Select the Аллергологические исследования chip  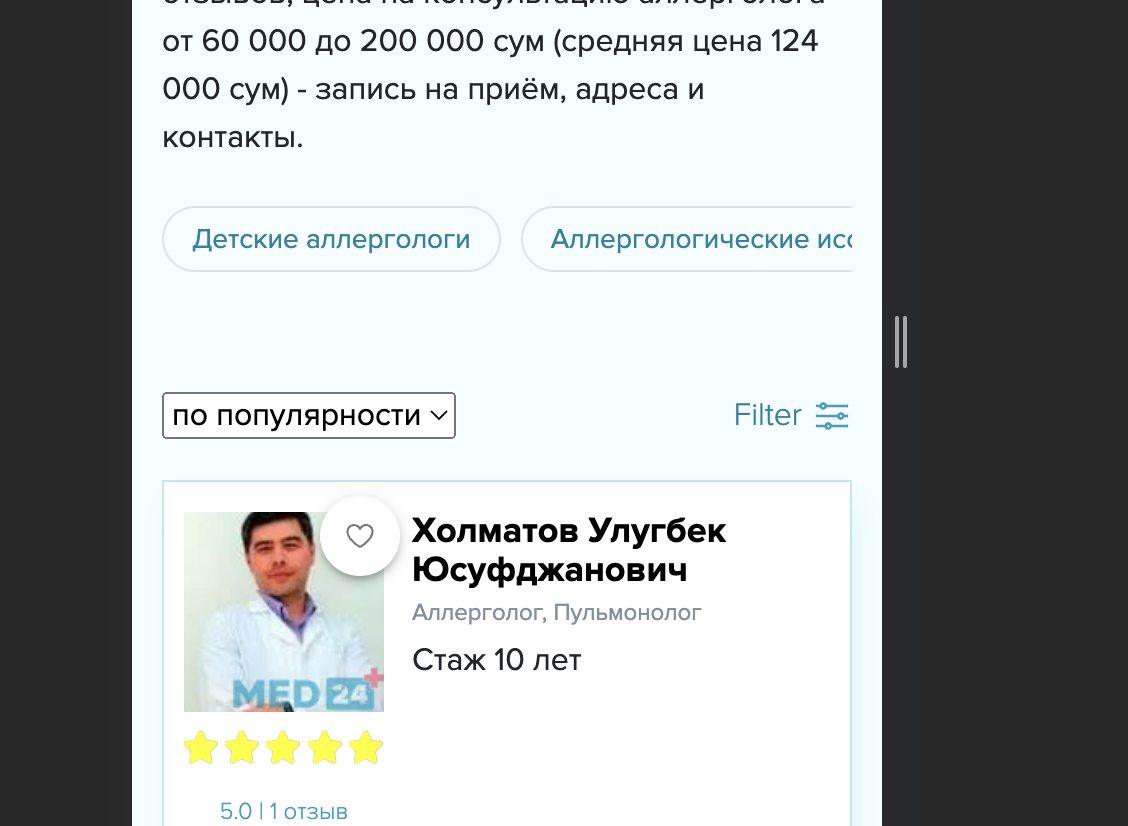point(687,239)
